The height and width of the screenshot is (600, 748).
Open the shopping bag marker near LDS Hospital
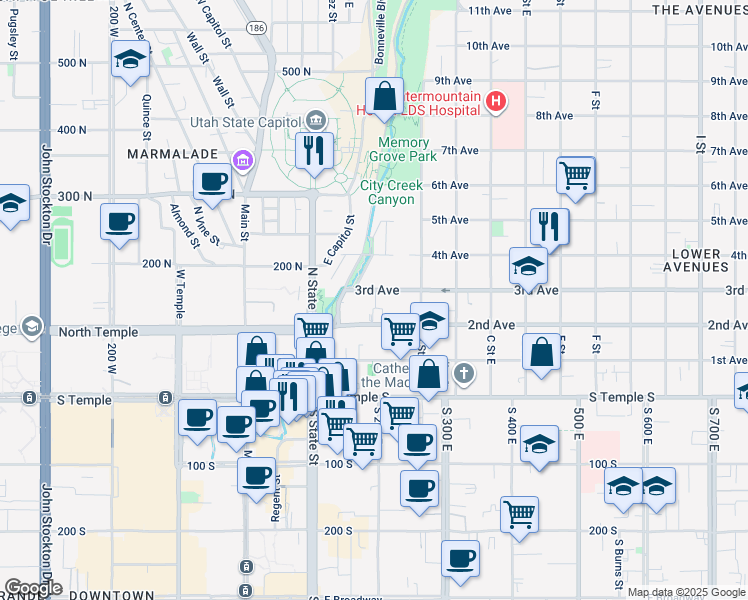click(384, 99)
